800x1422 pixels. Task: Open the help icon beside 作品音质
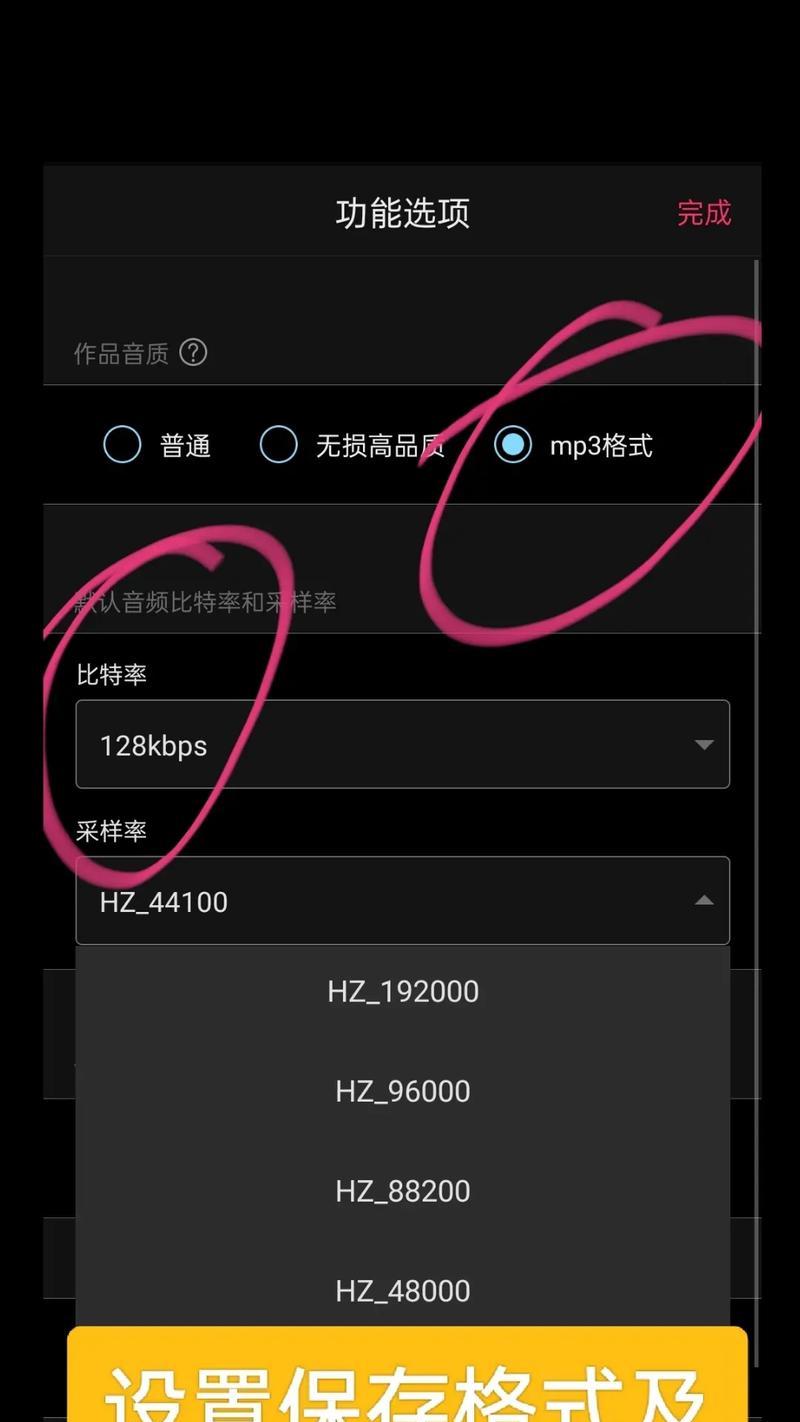pyautogui.click(x=193, y=352)
